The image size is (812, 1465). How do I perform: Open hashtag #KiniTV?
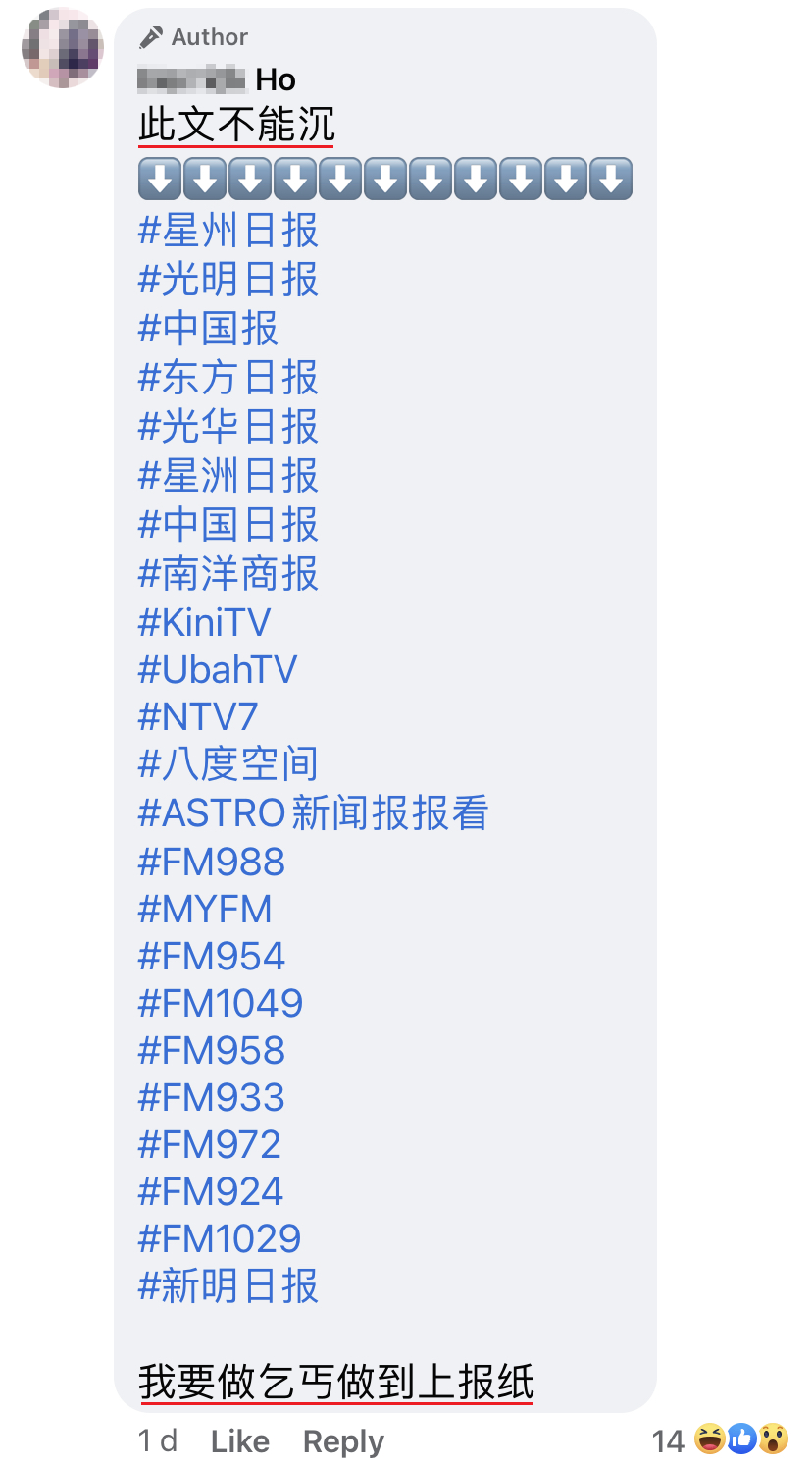point(204,622)
